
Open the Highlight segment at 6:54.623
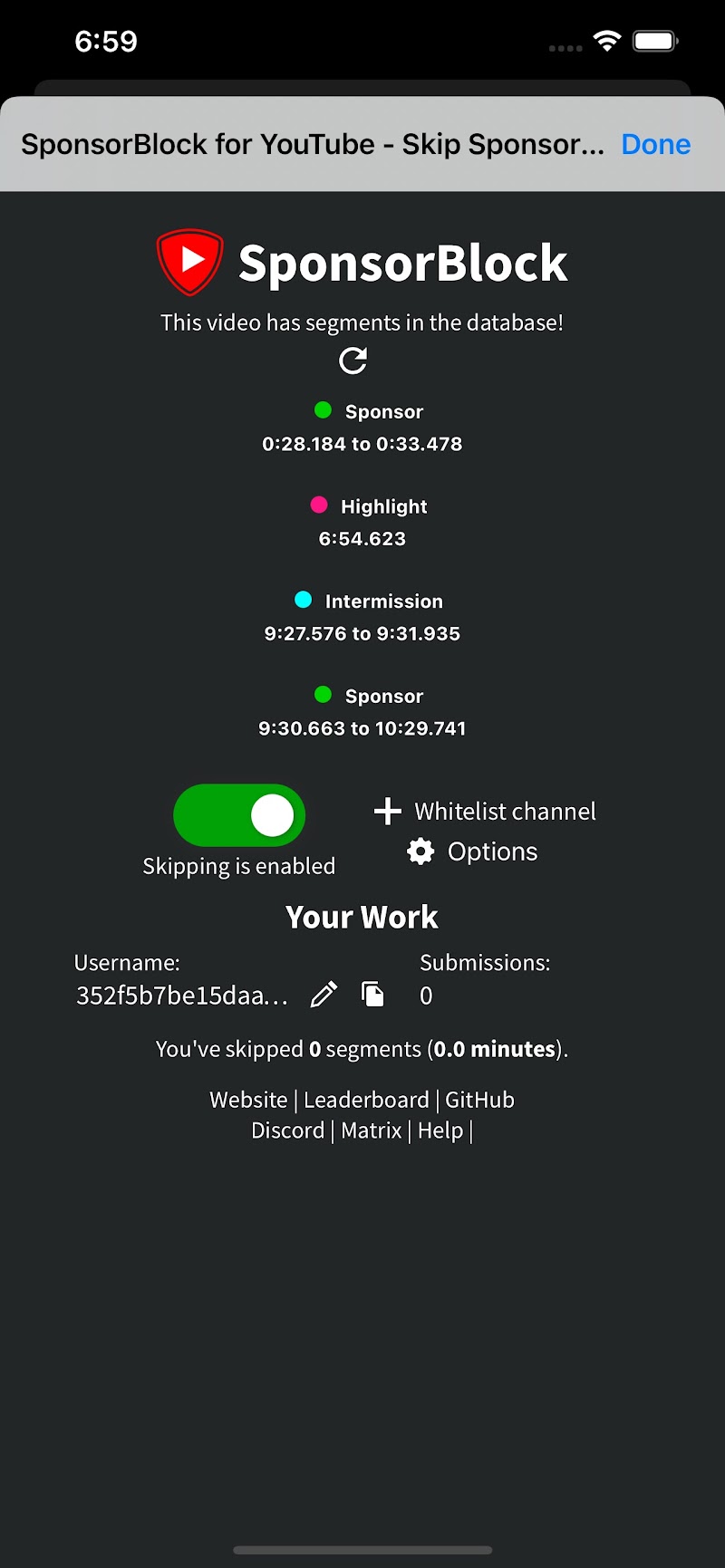pyautogui.click(x=362, y=523)
